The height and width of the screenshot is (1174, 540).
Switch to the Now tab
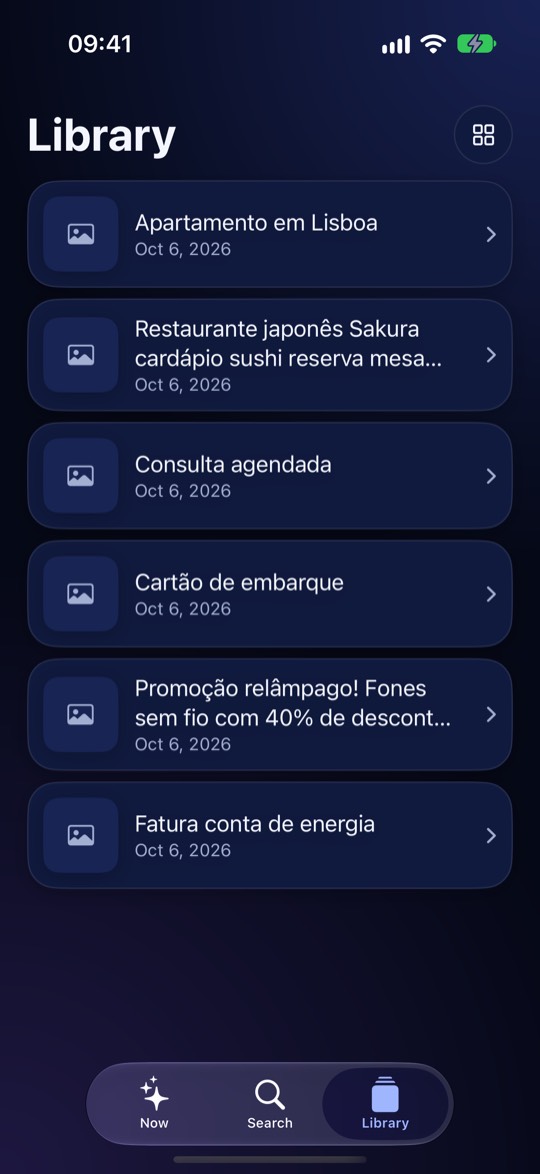tap(154, 1104)
